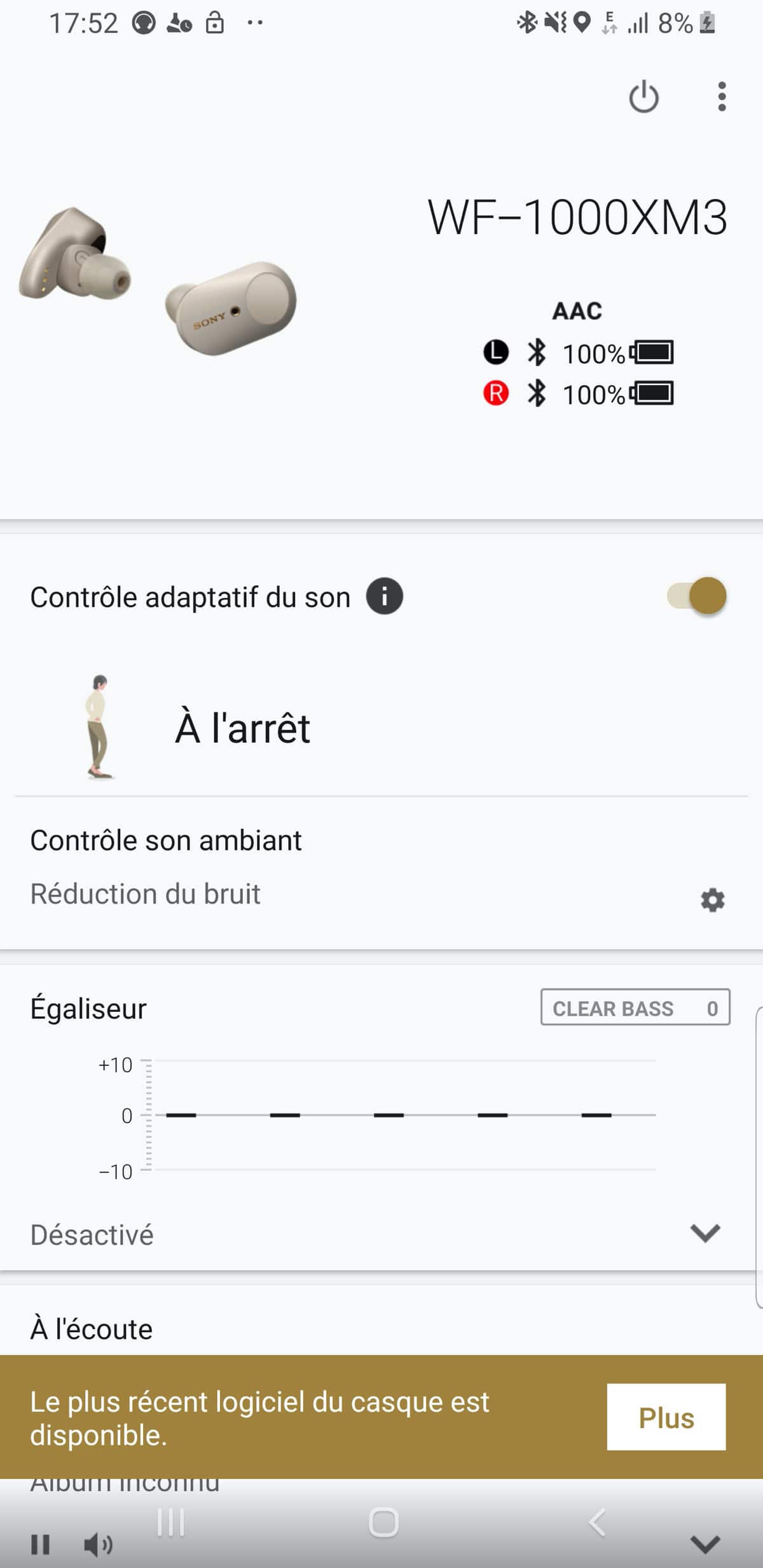Go to the system home screen
The width and height of the screenshot is (763, 1568).
pyautogui.click(x=383, y=1522)
